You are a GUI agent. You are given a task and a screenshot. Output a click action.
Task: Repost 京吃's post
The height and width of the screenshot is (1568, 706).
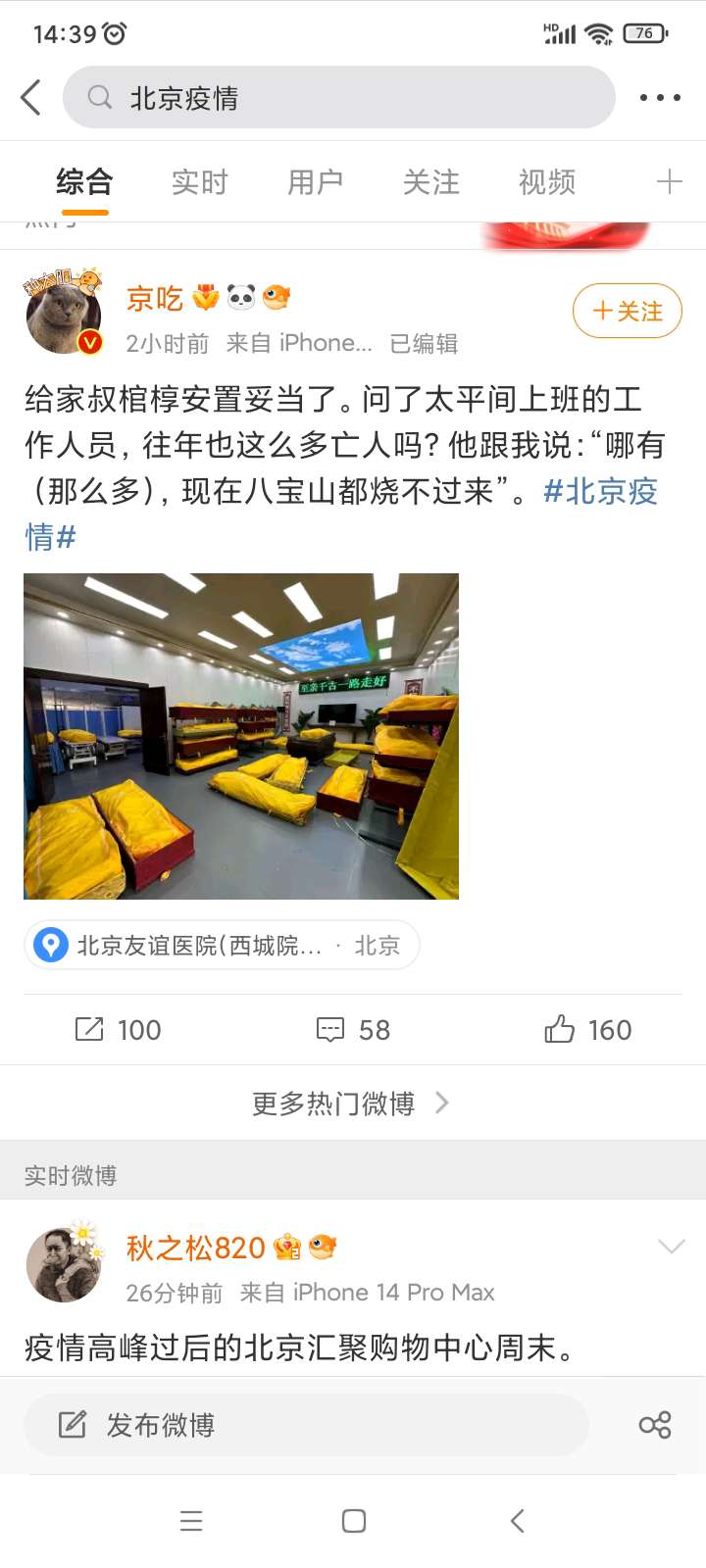(118, 1030)
